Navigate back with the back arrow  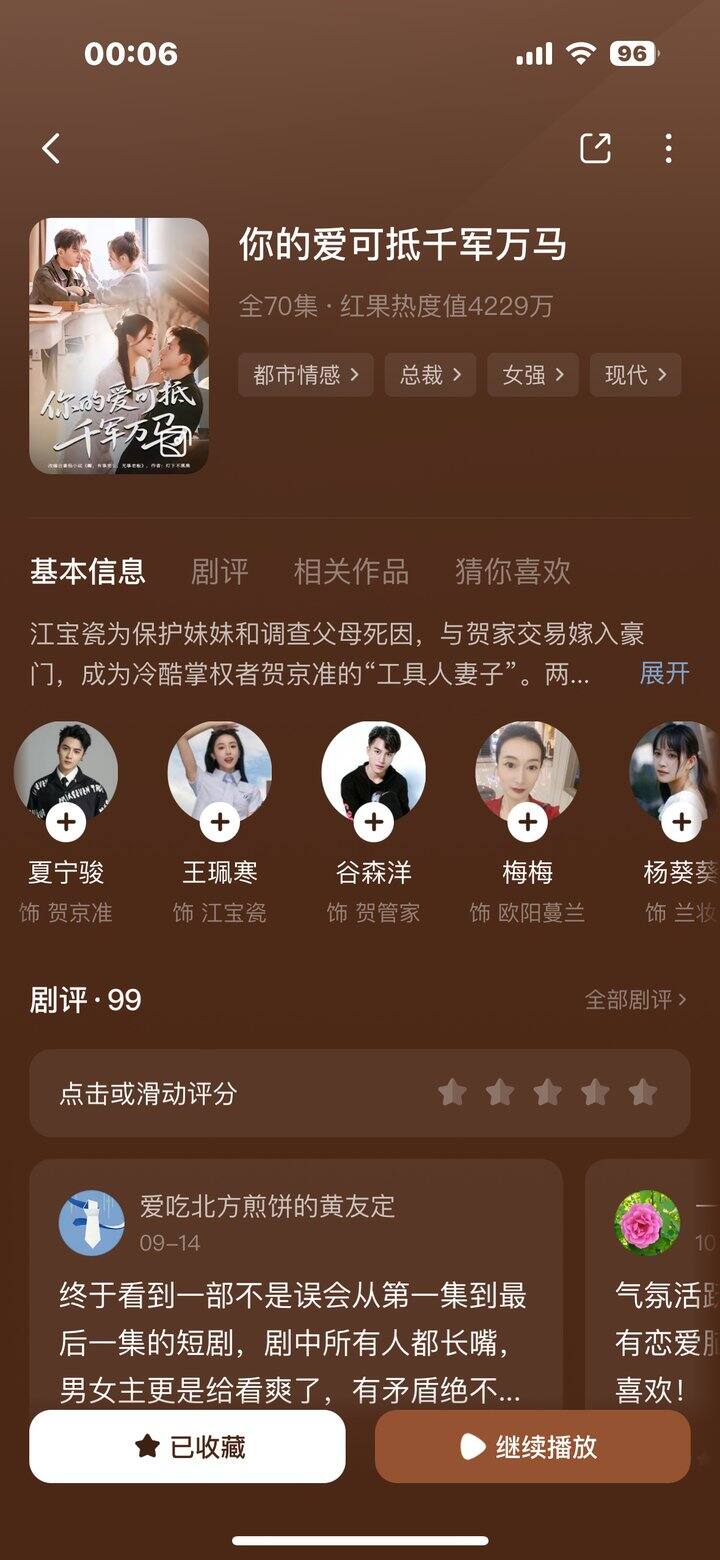48,146
